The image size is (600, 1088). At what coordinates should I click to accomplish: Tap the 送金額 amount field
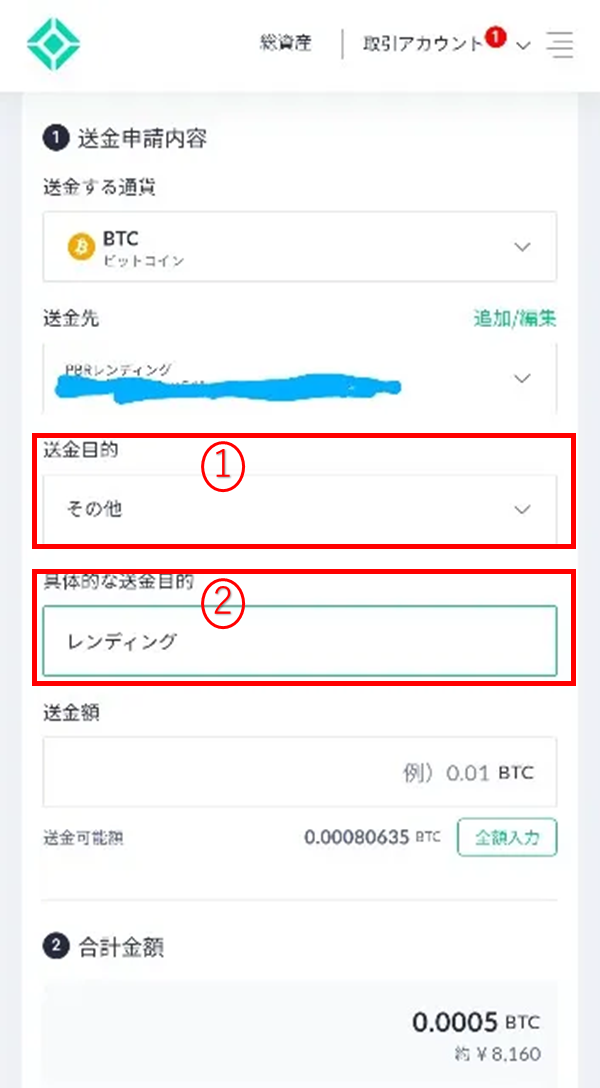(x=300, y=772)
